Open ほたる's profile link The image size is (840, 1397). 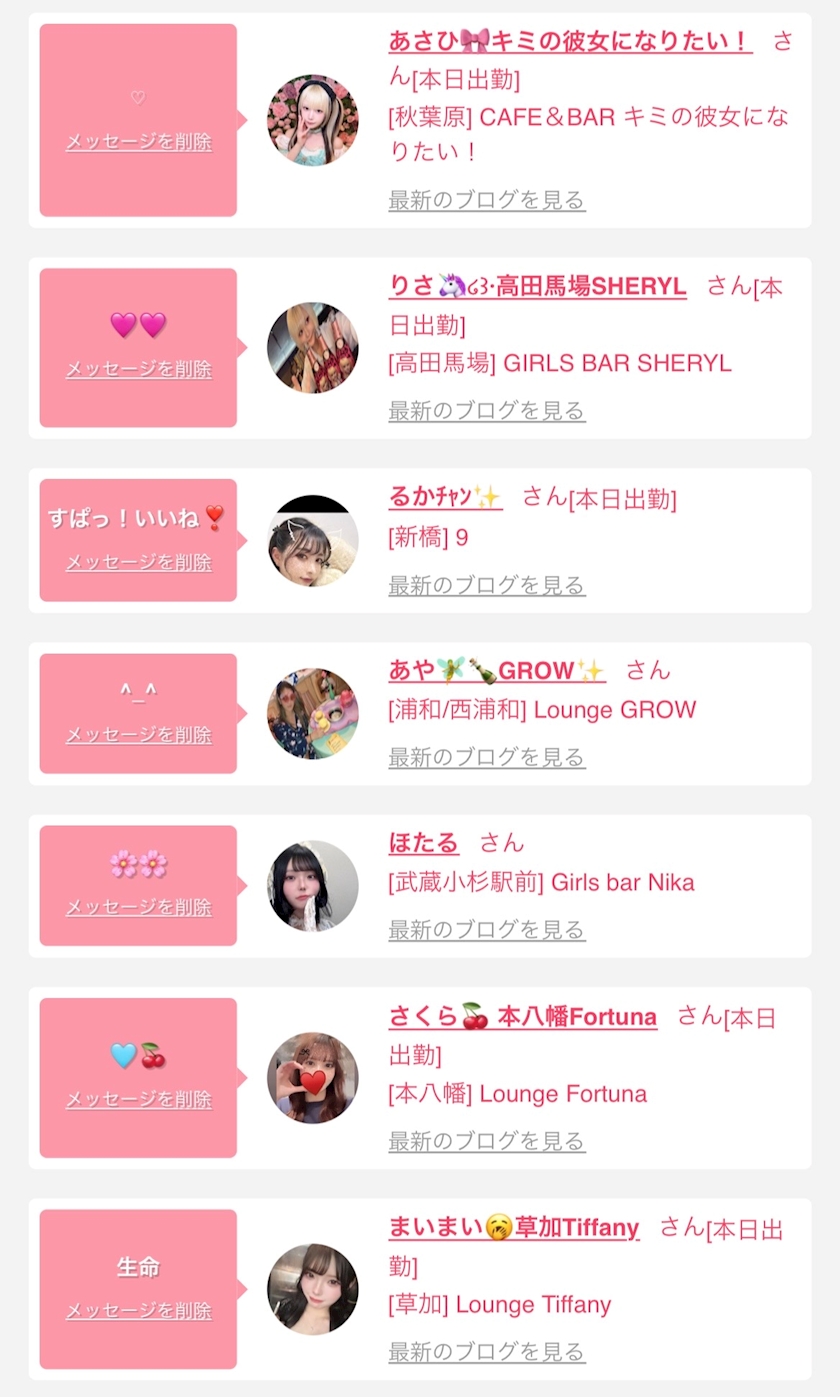click(424, 842)
